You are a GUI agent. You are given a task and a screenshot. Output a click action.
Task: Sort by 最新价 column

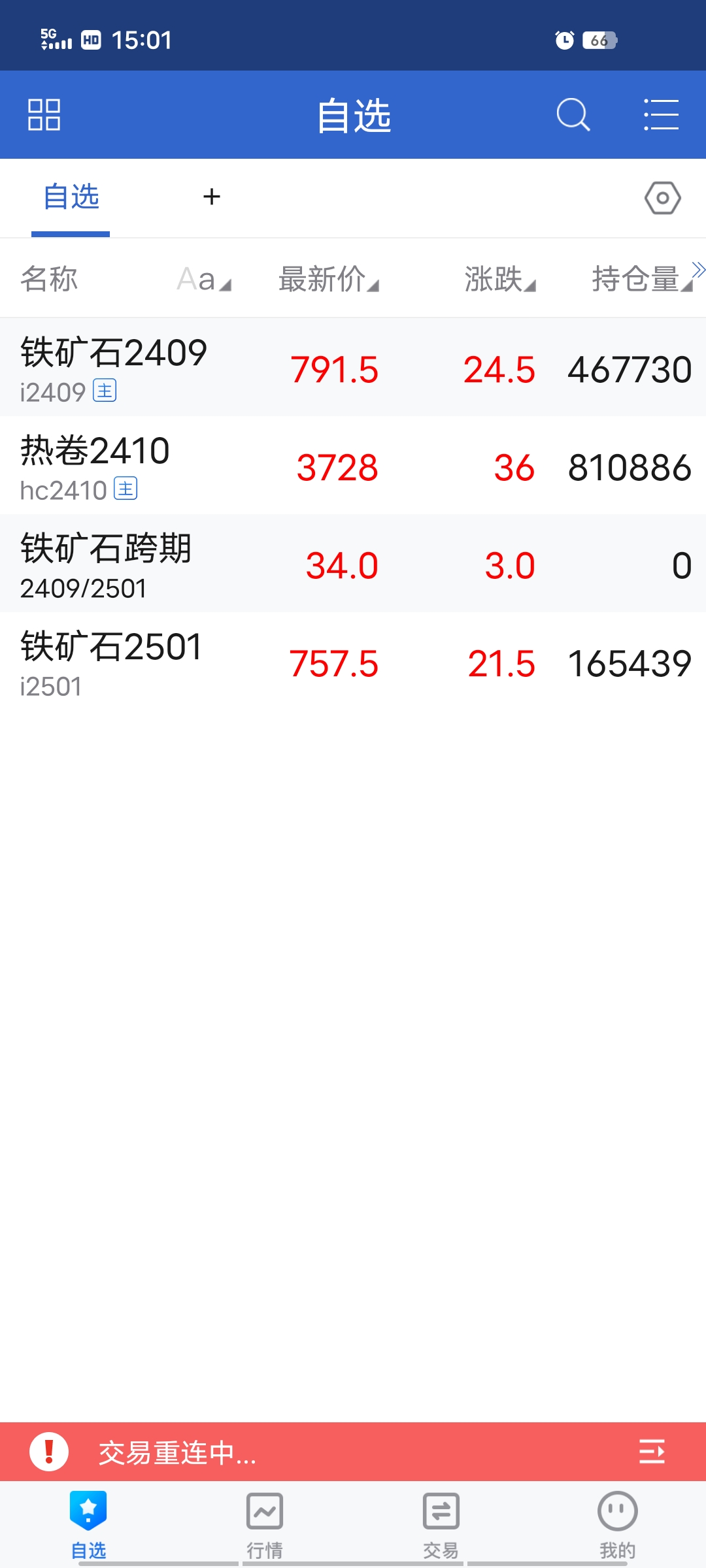[328, 280]
